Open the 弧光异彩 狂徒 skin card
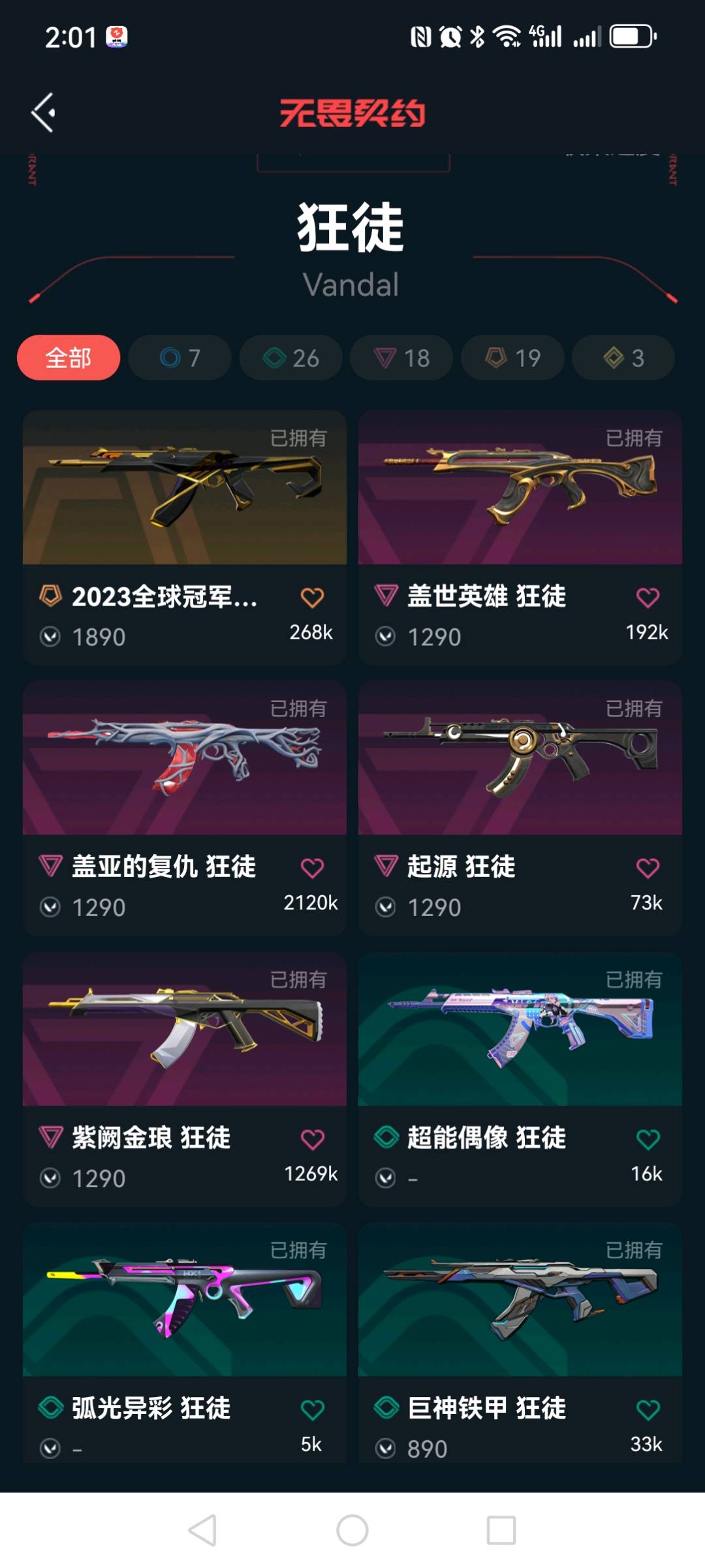 pyautogui.click(x=185, y=1344)
